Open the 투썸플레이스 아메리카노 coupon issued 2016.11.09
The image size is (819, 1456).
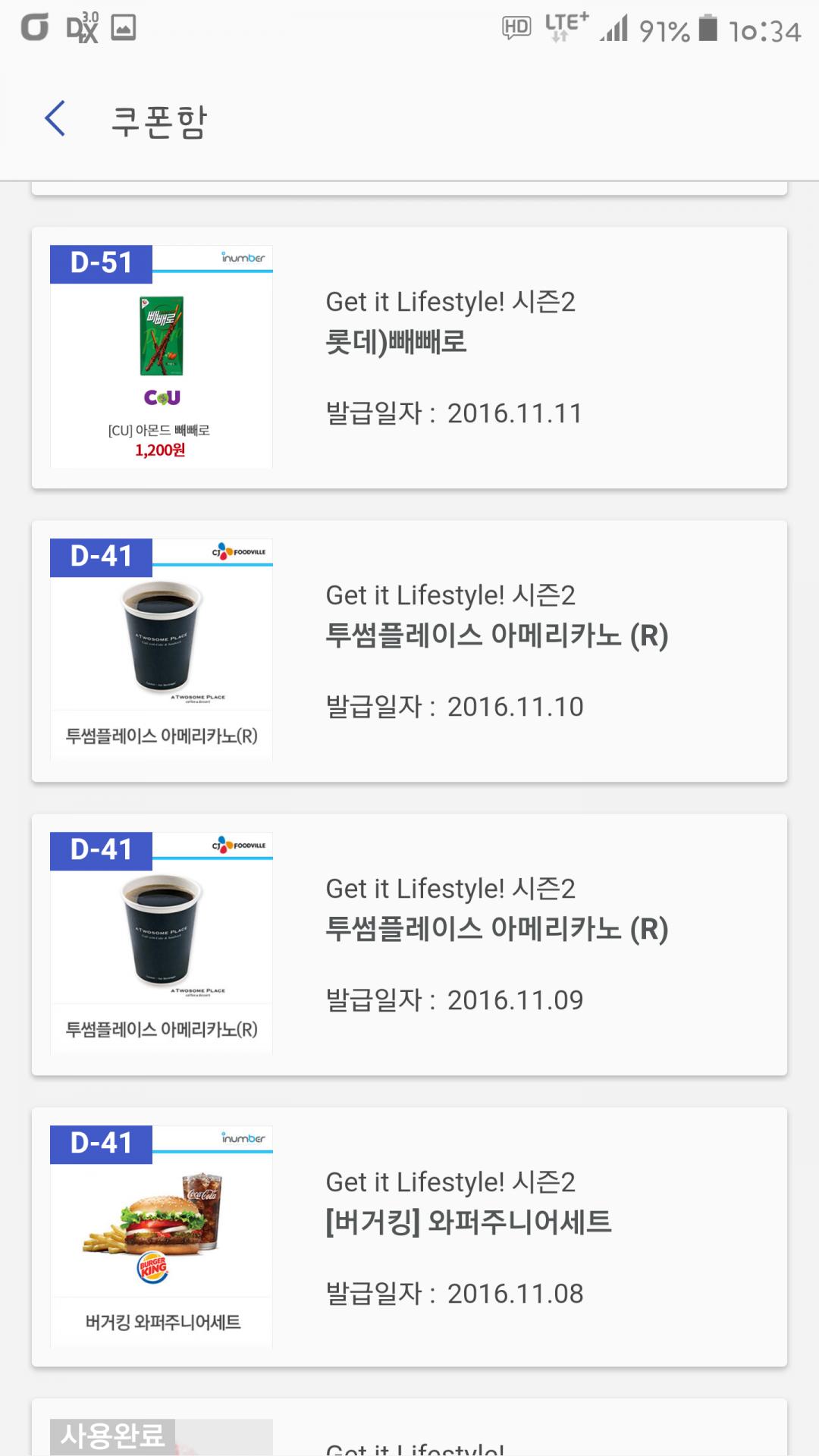(409, 944)
